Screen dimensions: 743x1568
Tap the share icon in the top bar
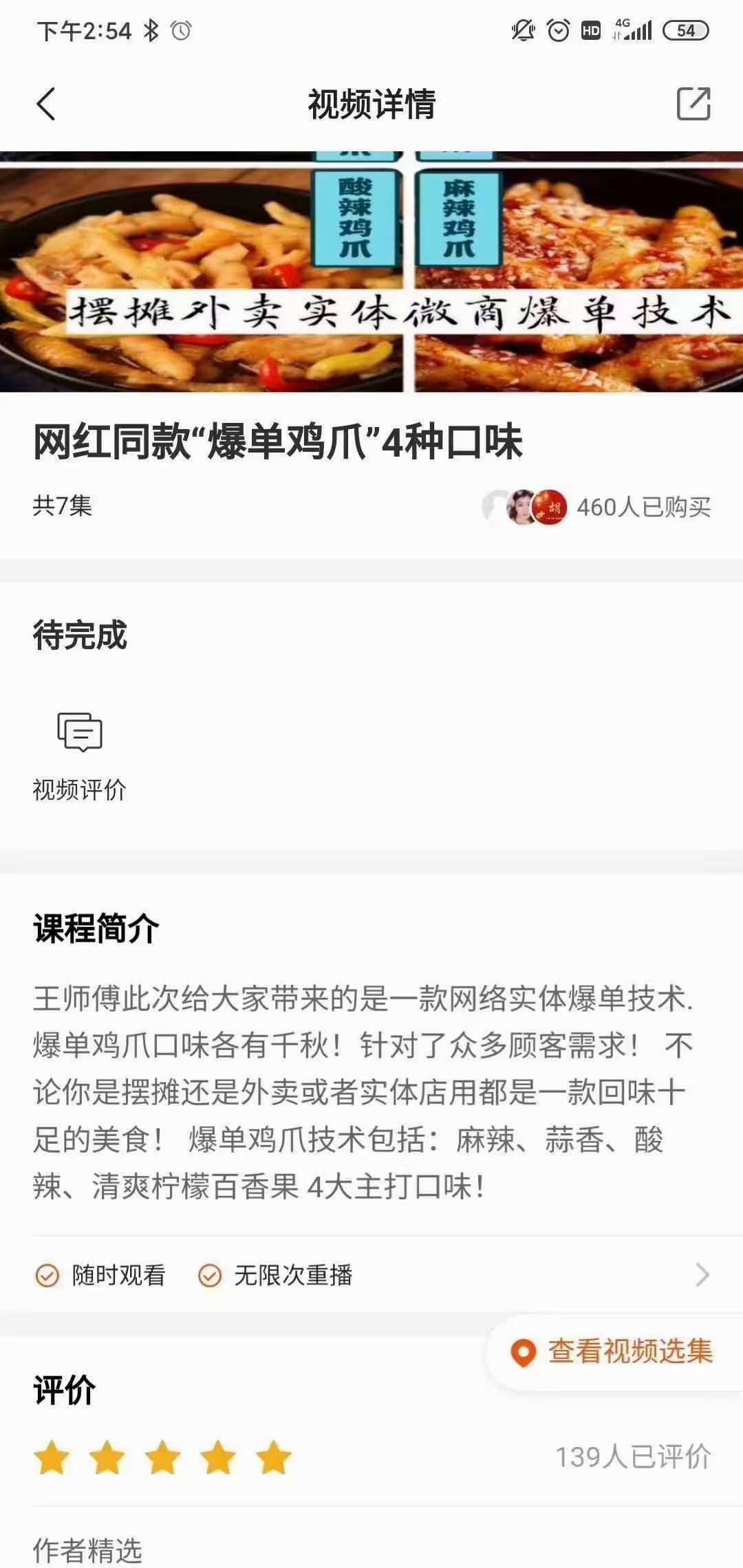click(694, 103)
